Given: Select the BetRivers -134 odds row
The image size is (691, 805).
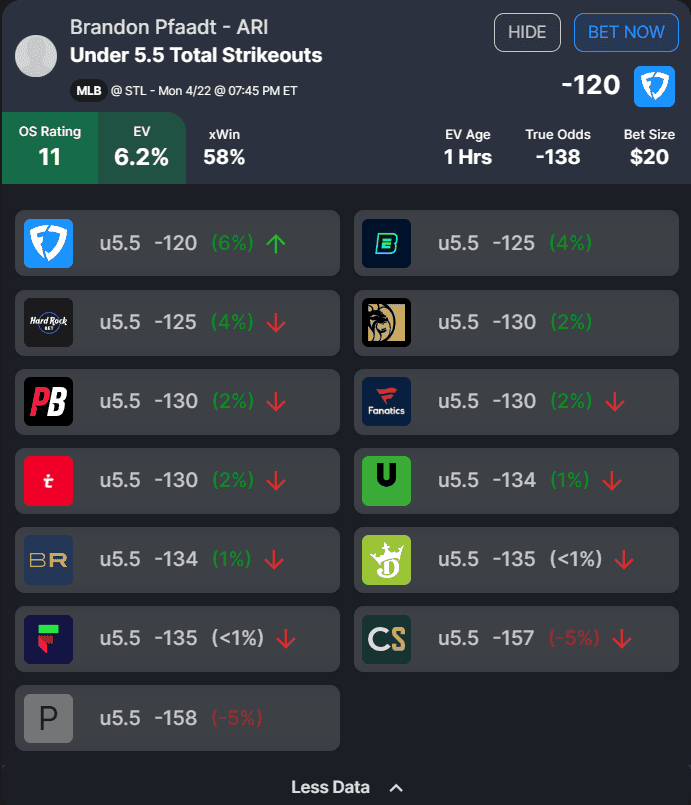Looking at the screenshot, I should 177,559.
